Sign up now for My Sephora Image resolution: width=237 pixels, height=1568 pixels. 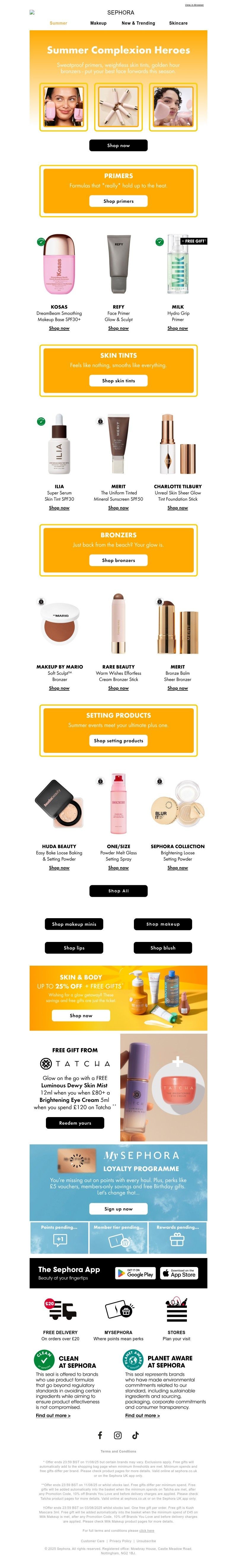pyautogui.click(x=118, y=1209)
